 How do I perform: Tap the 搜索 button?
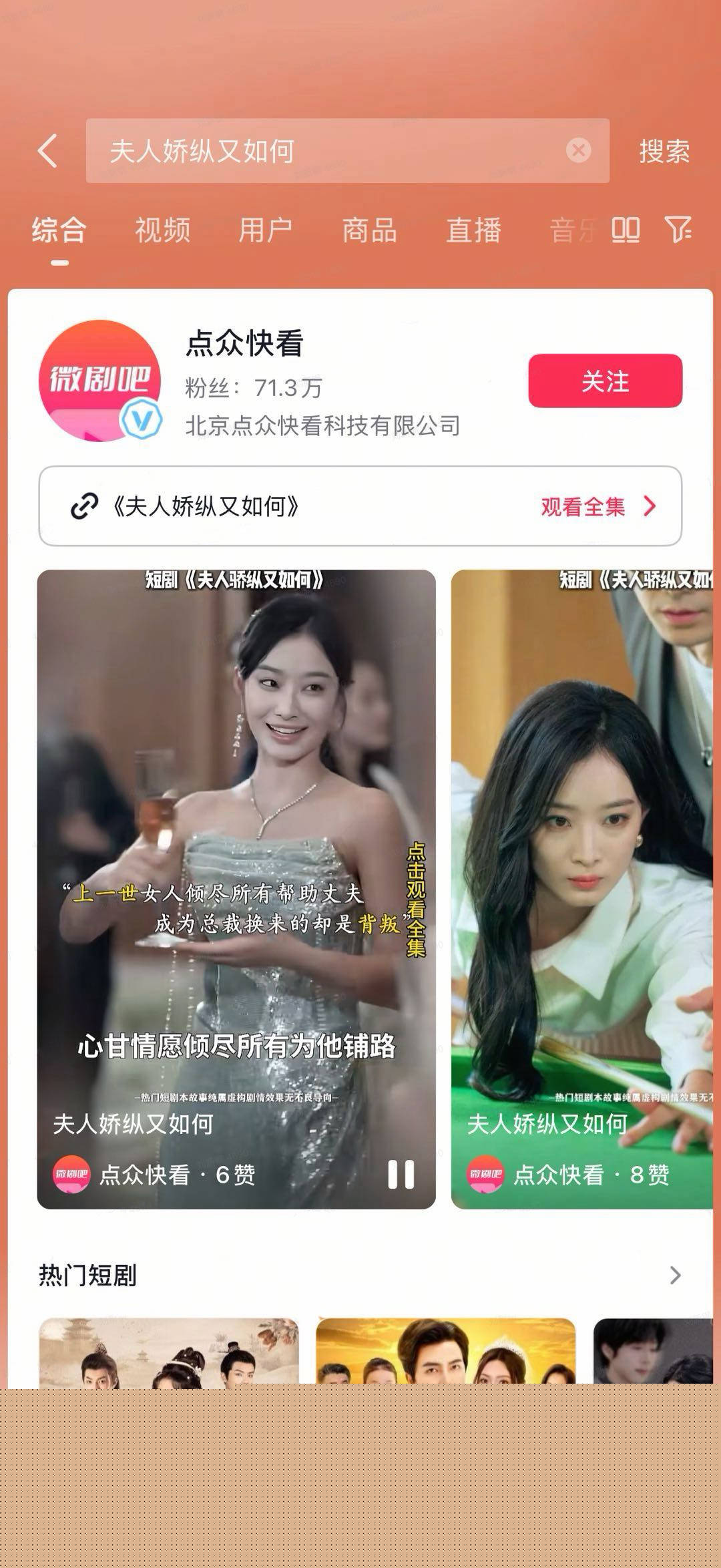pyautogui.click(x=664, y=151)
